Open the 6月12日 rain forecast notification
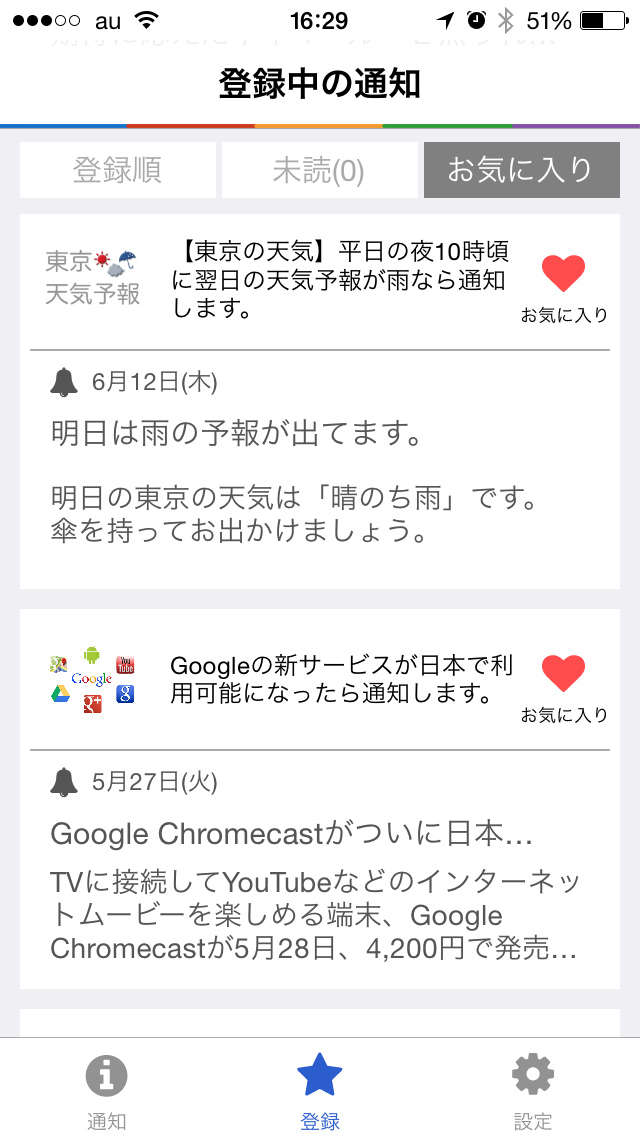The image size is (640, 1136). tap(320, 469)
